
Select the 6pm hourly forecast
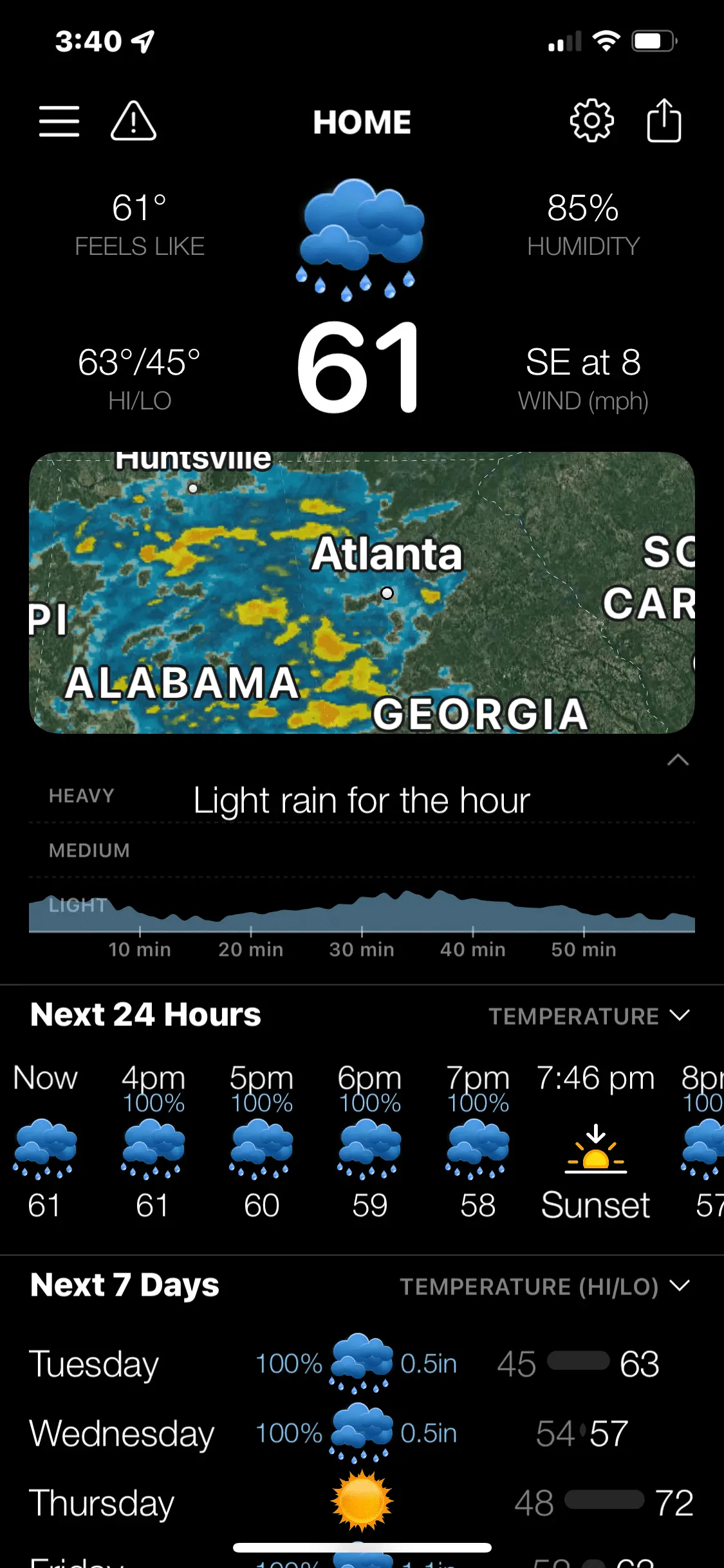369,1141
